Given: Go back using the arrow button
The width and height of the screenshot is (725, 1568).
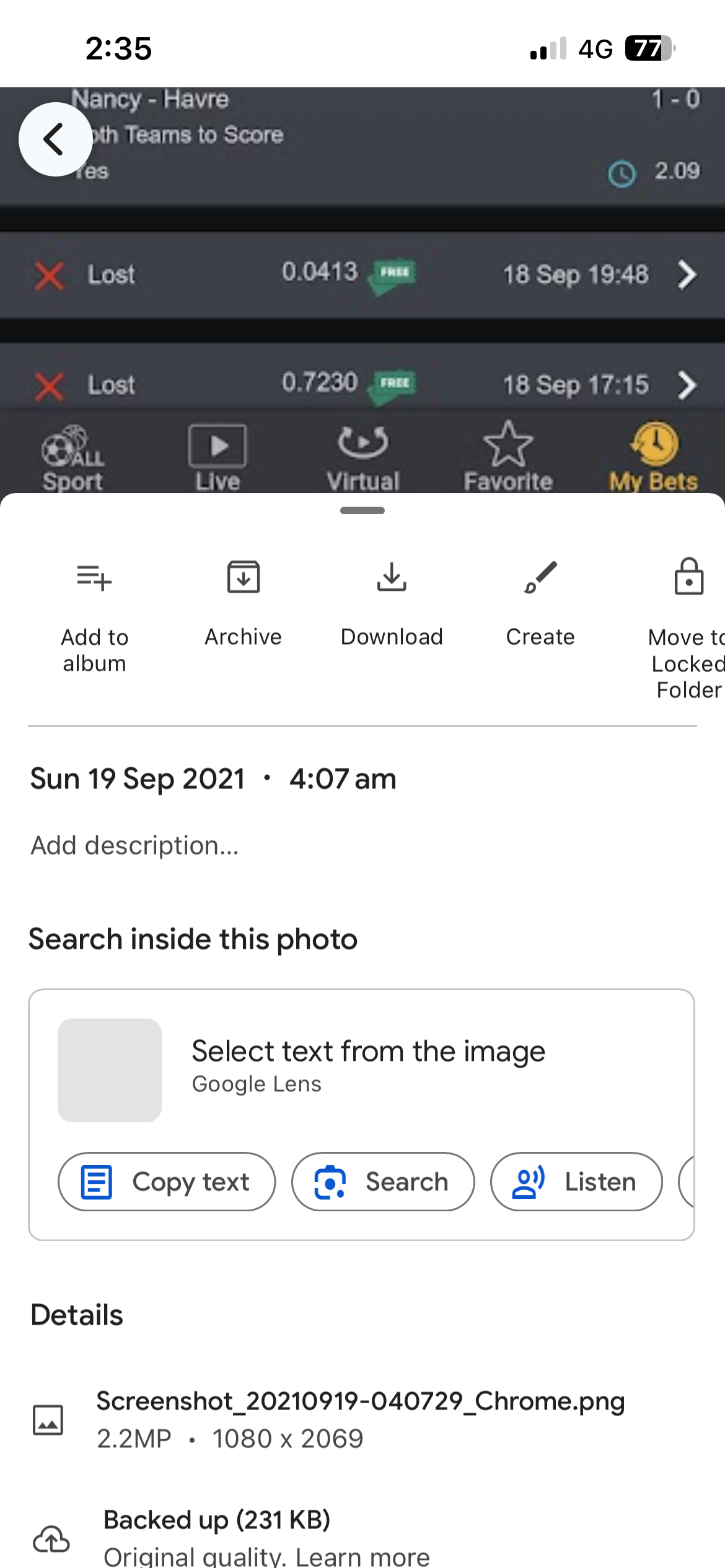Looking at the screenshot, I should 55,139.
